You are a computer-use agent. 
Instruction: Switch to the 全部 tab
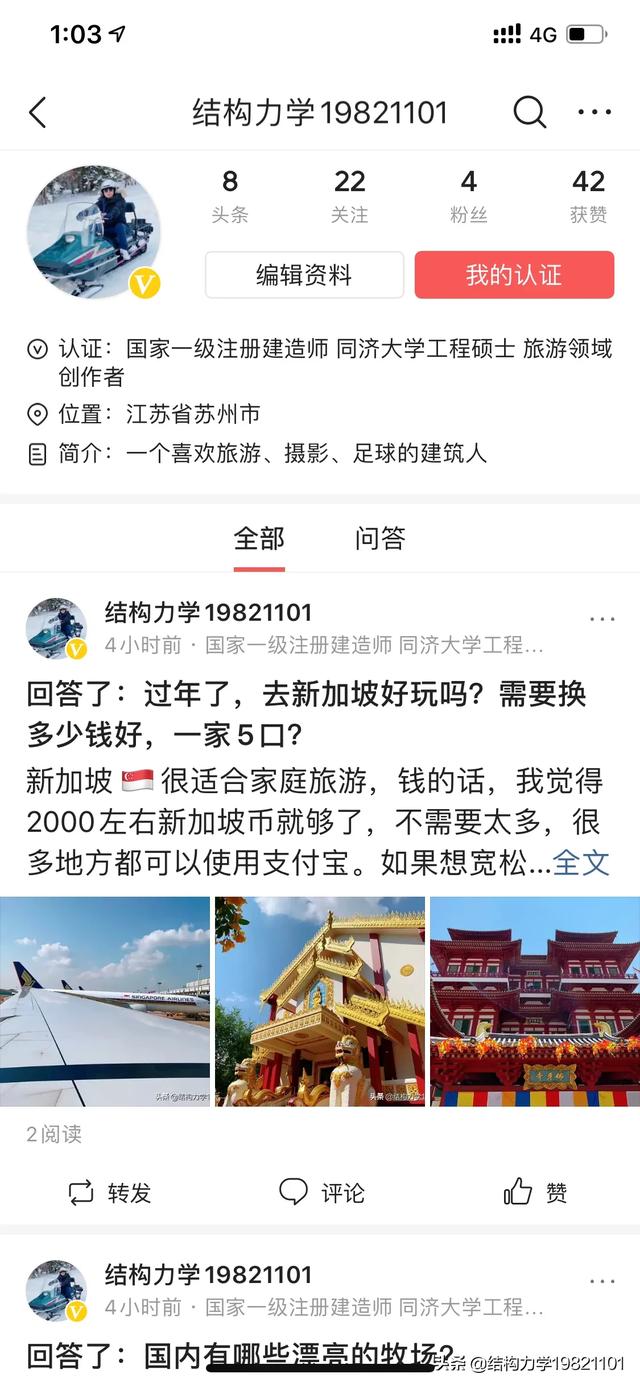[259, 539]
